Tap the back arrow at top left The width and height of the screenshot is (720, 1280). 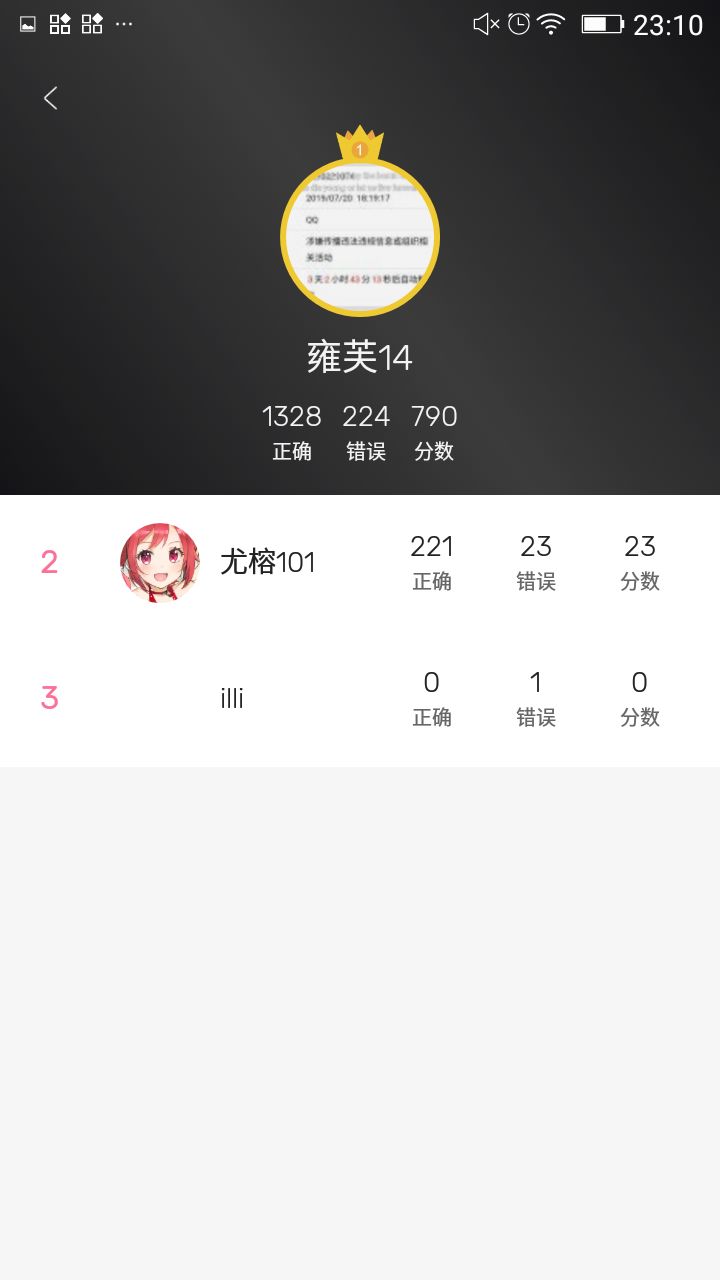(x=50, y=97)
